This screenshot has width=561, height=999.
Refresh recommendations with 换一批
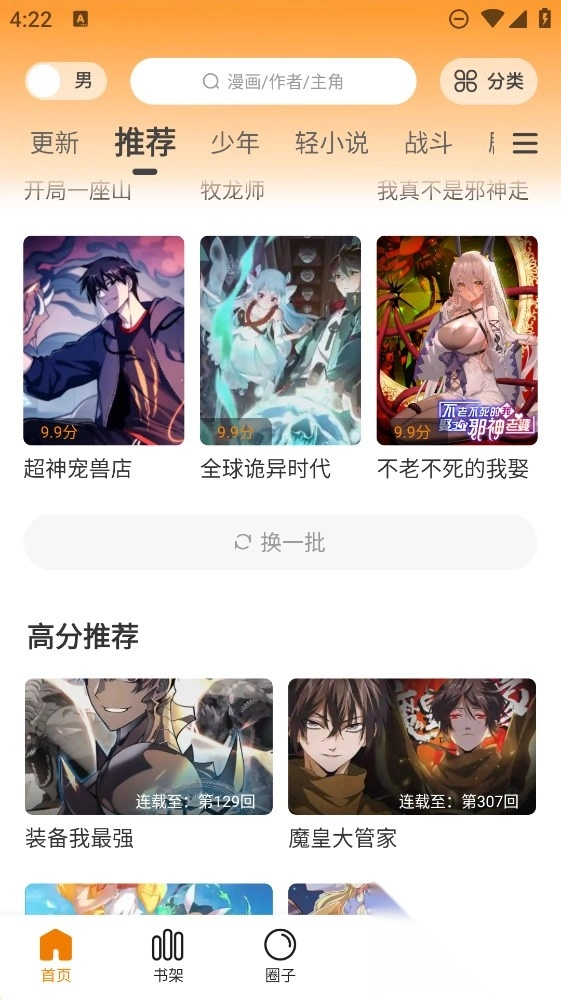point(280,542)
